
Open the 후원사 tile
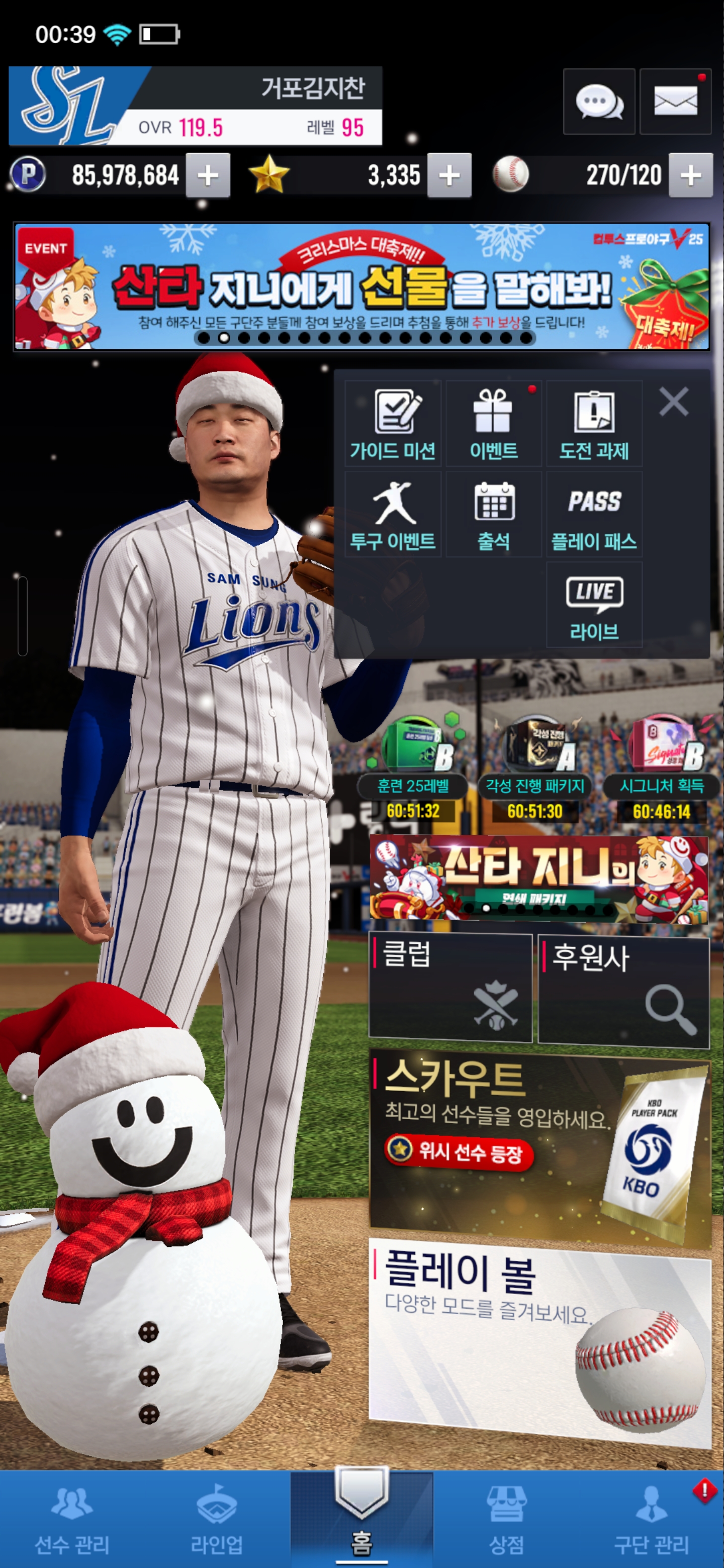coord(624,991)
